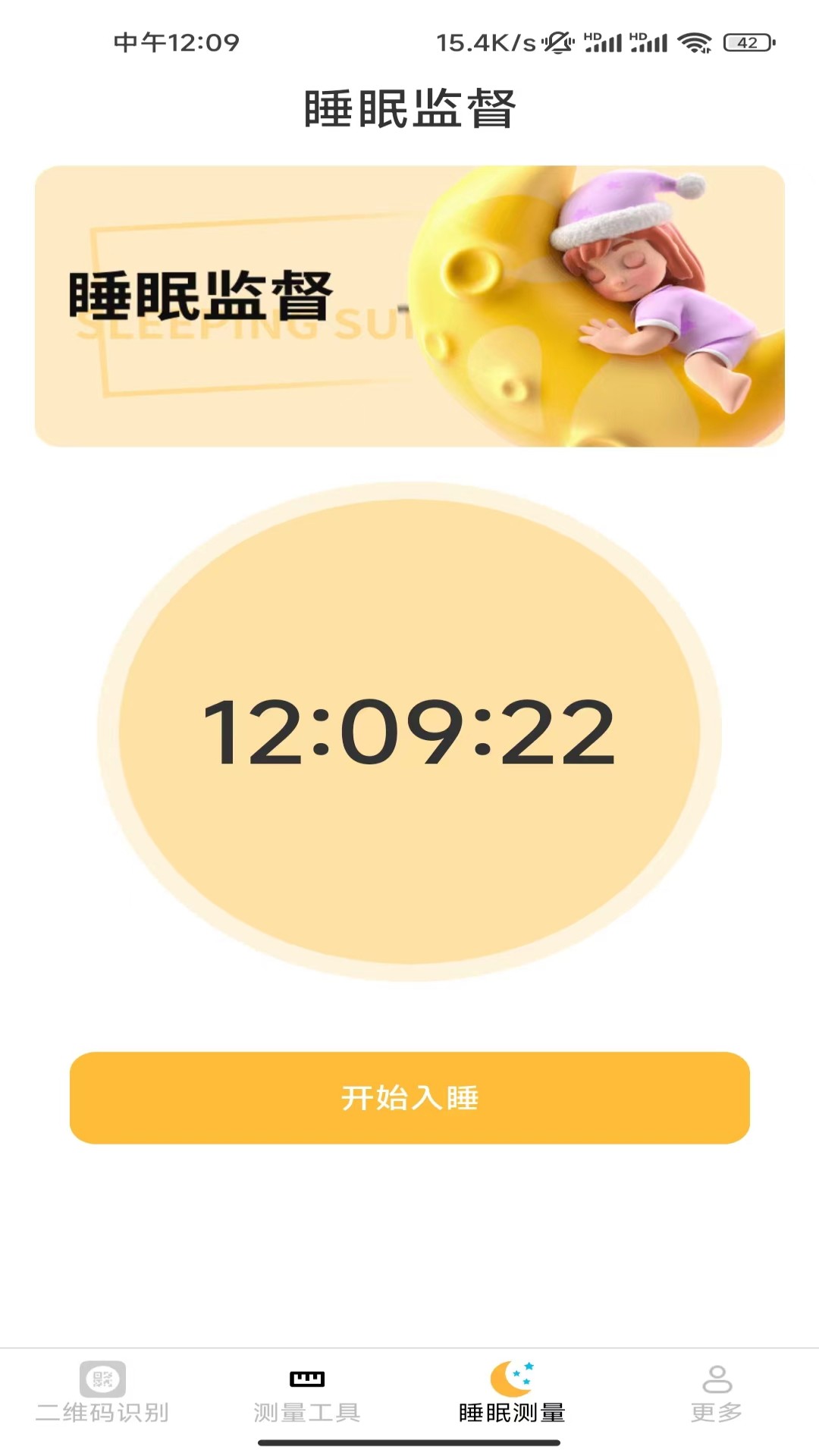The height and width of the screenshot is (1456, 819).
Task: Open the 测量工具 tab
Action: tap(307, 1394)
